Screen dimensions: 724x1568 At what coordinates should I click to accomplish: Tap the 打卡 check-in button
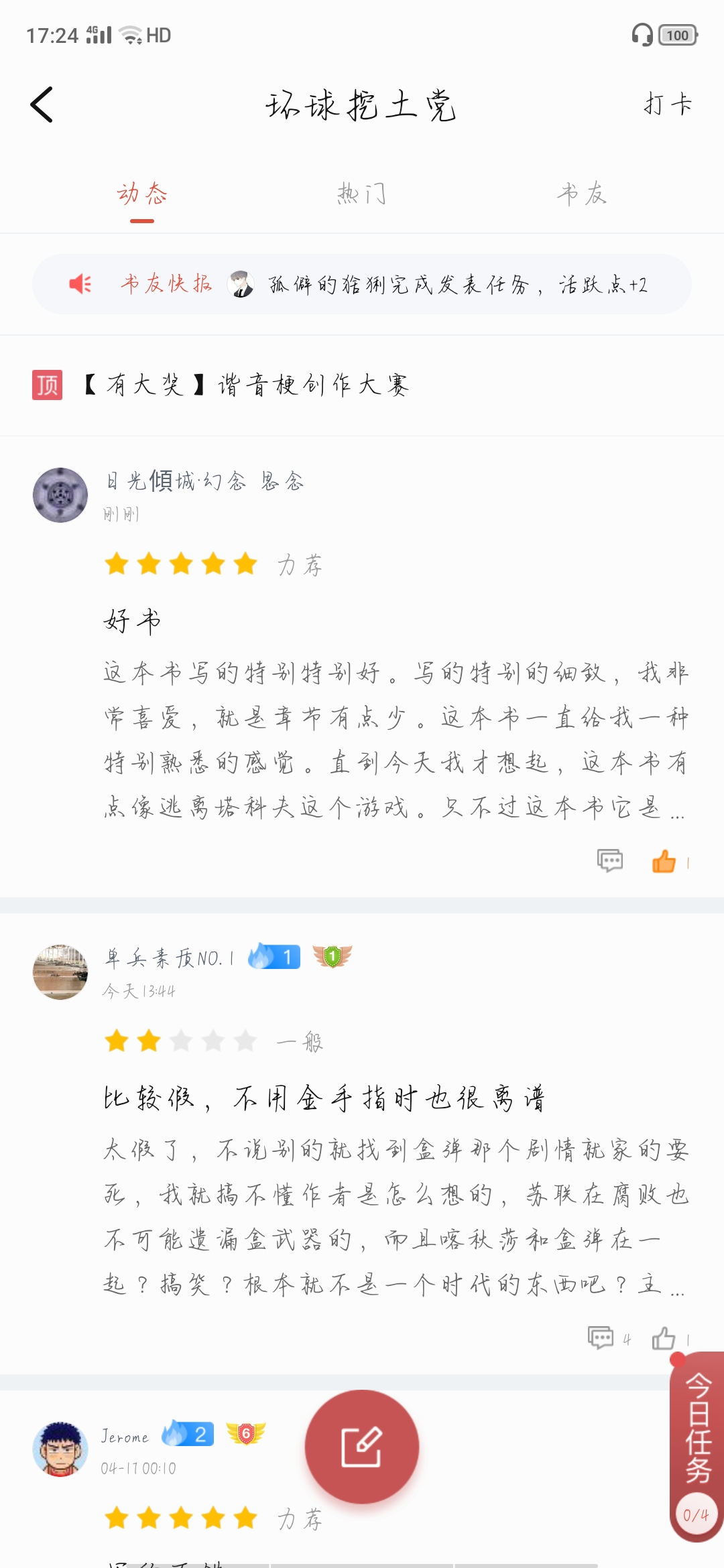coord(668,105)
